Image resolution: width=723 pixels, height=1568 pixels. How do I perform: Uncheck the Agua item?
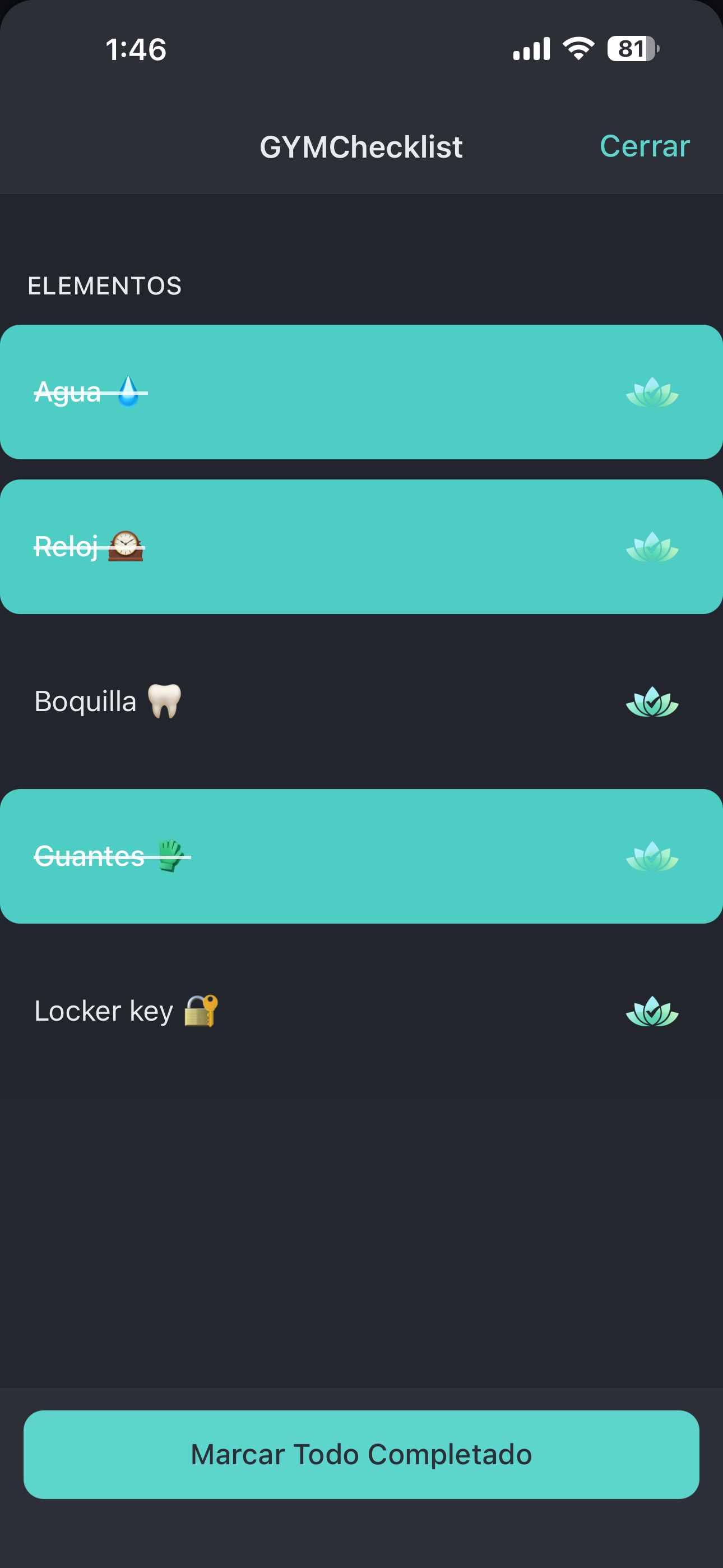coord(361,392)
